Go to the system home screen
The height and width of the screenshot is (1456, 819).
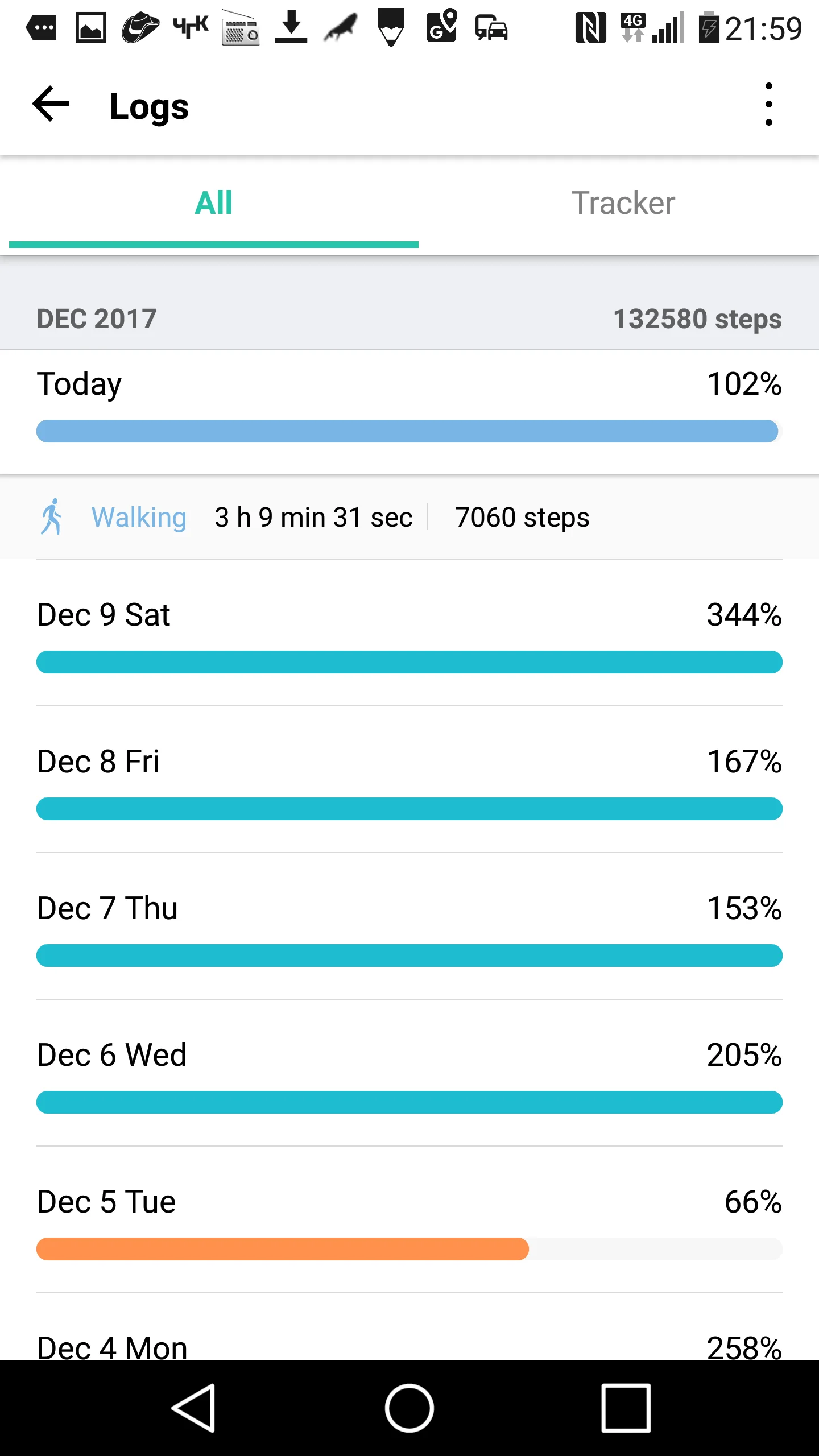pos(409,1408)
